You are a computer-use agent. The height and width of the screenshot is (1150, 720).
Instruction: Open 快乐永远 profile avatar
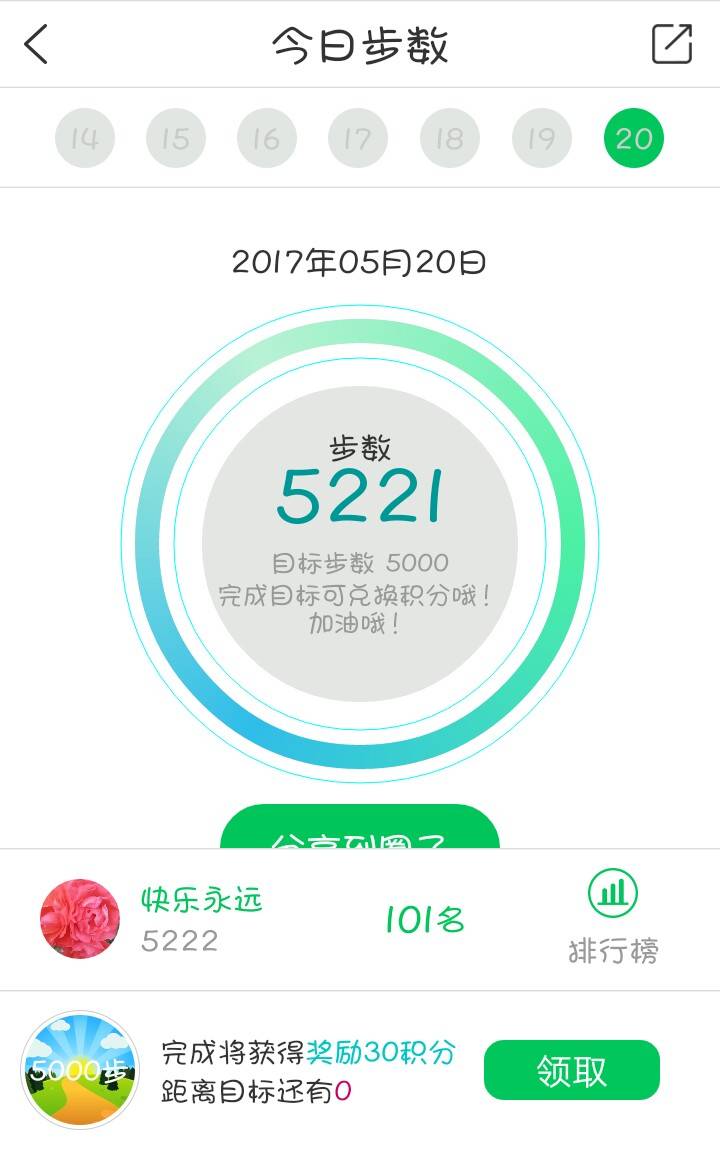80,919
